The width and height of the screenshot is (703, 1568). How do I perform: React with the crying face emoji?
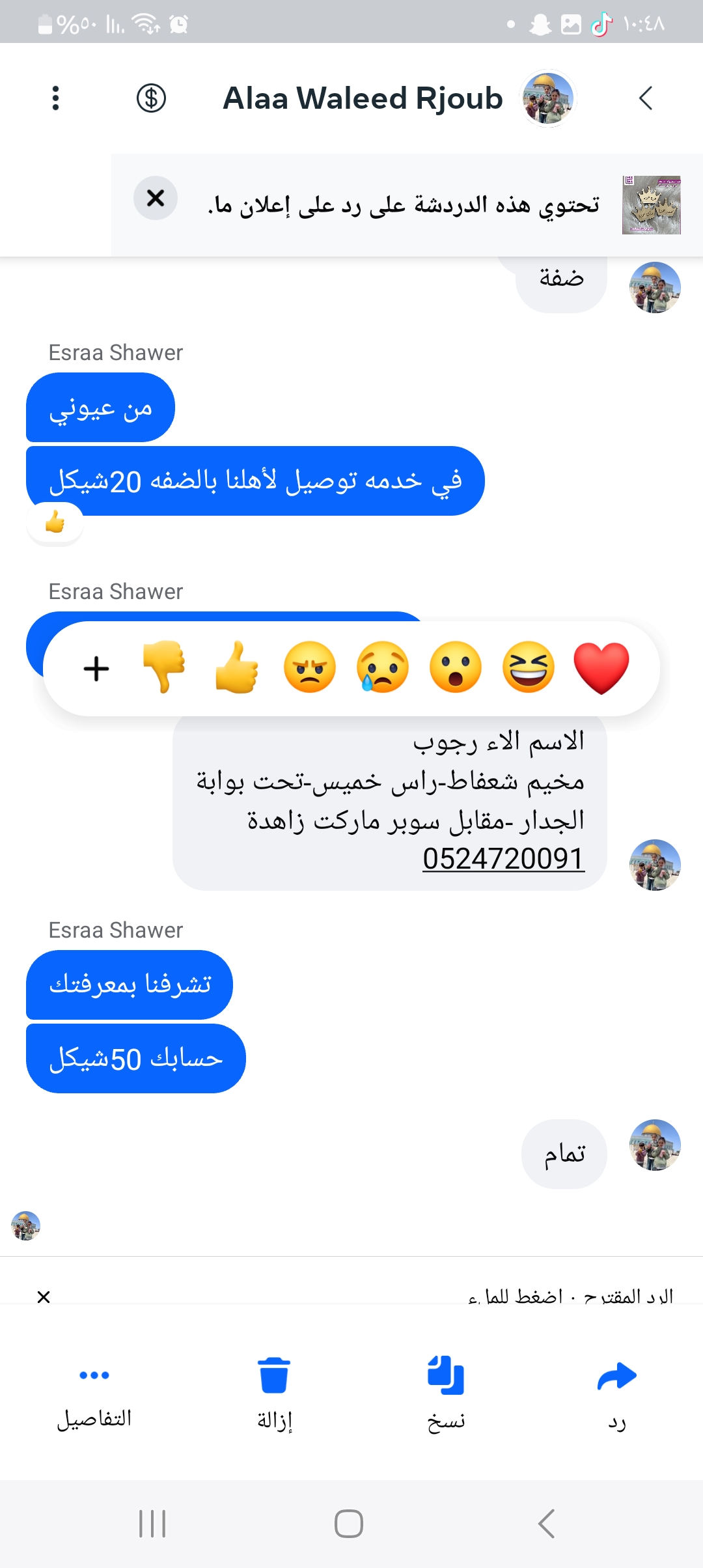(382, 668)
